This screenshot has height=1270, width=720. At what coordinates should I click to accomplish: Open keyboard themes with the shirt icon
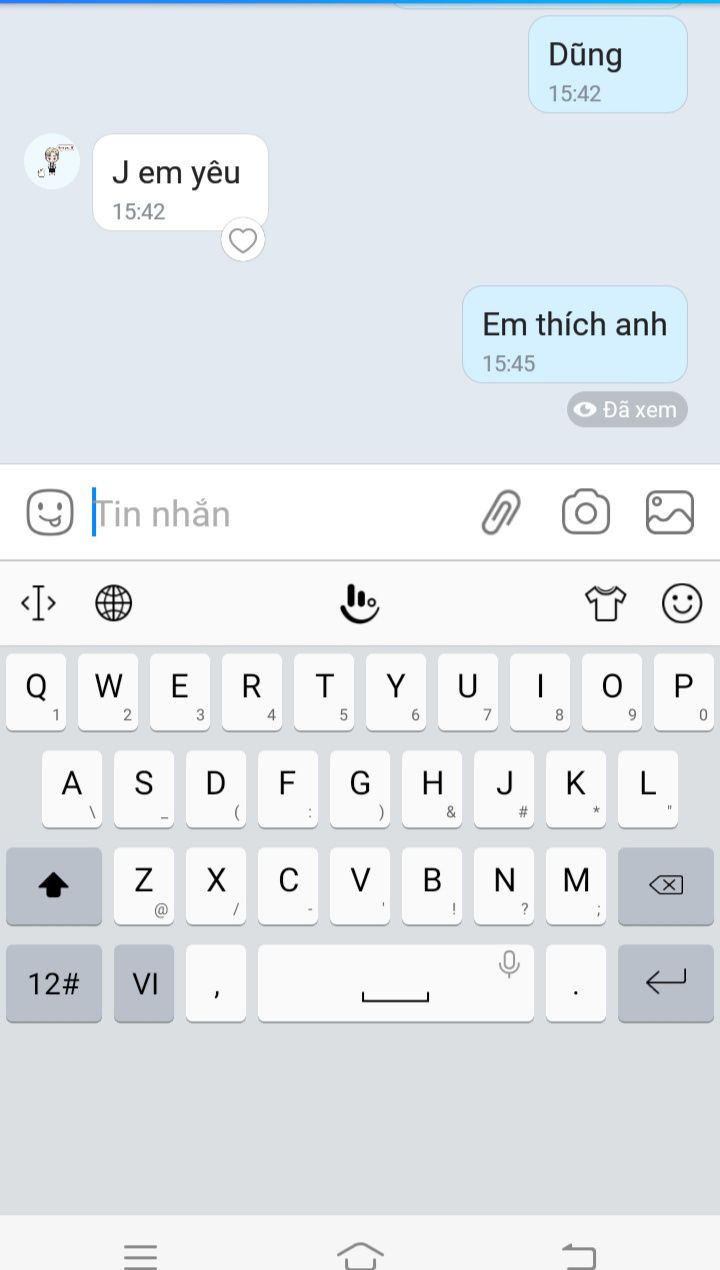point(605,603)
